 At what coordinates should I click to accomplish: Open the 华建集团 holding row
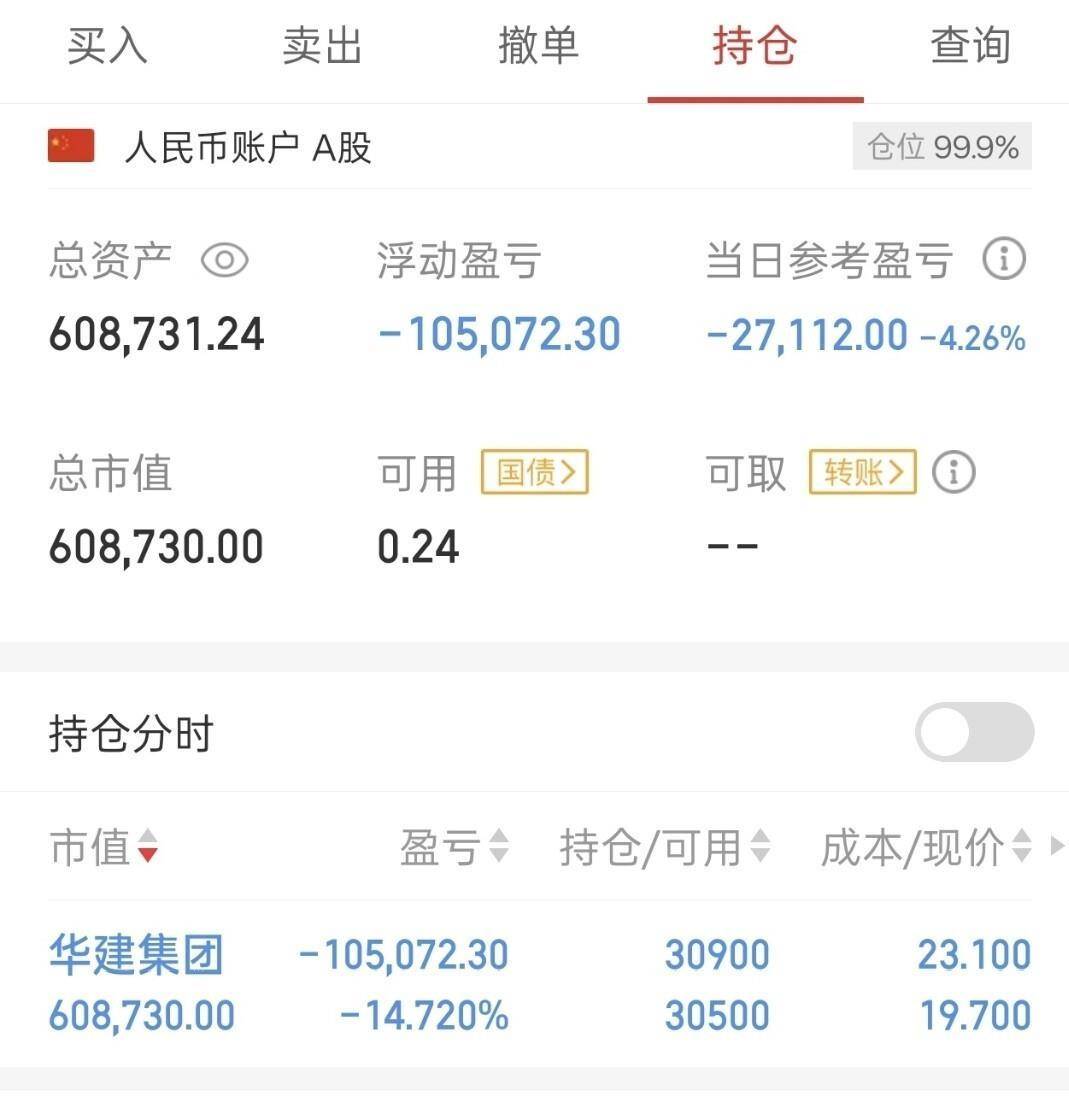137,955
